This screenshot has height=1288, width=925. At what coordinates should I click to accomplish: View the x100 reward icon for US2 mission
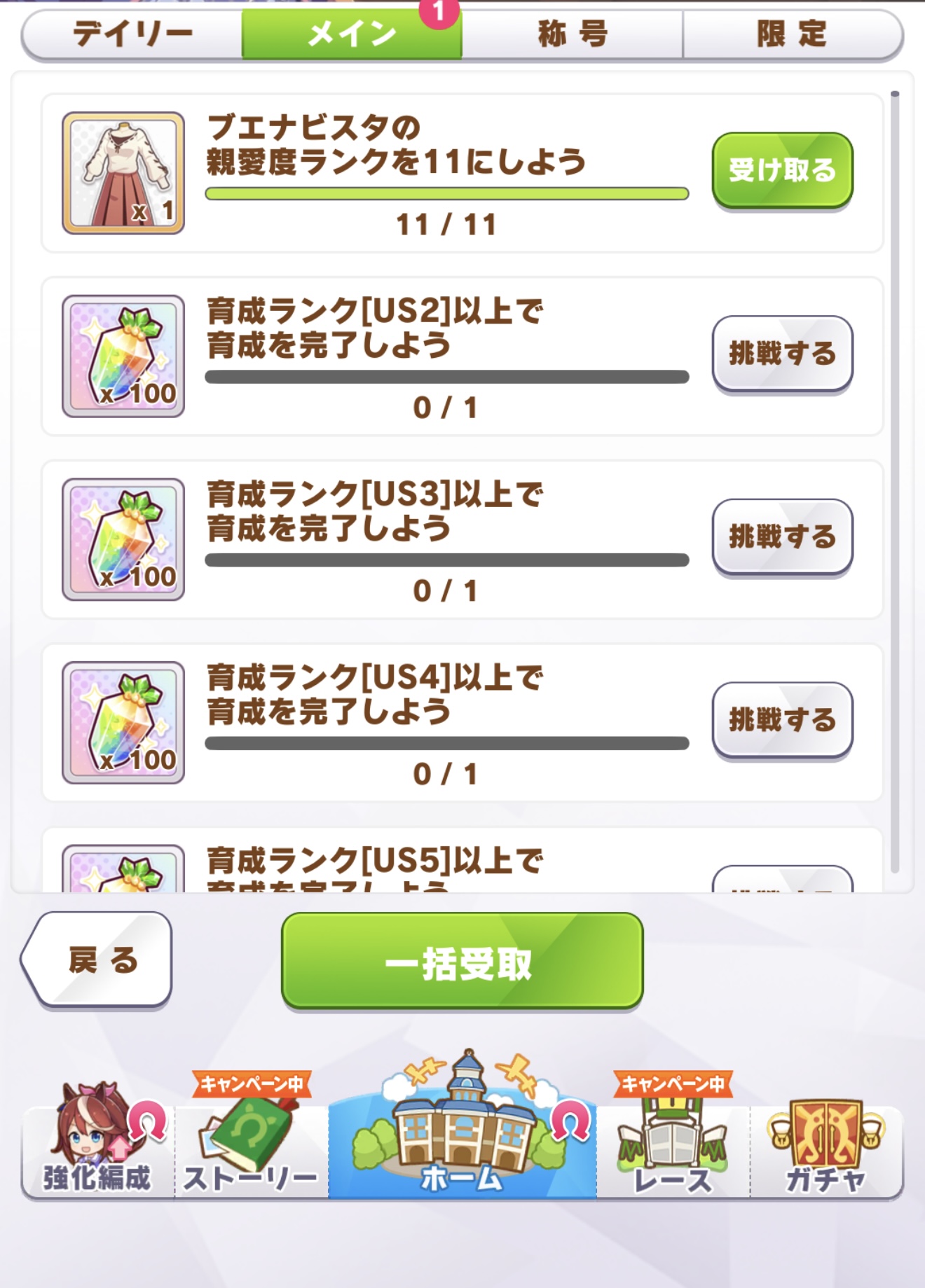point(123,356)
